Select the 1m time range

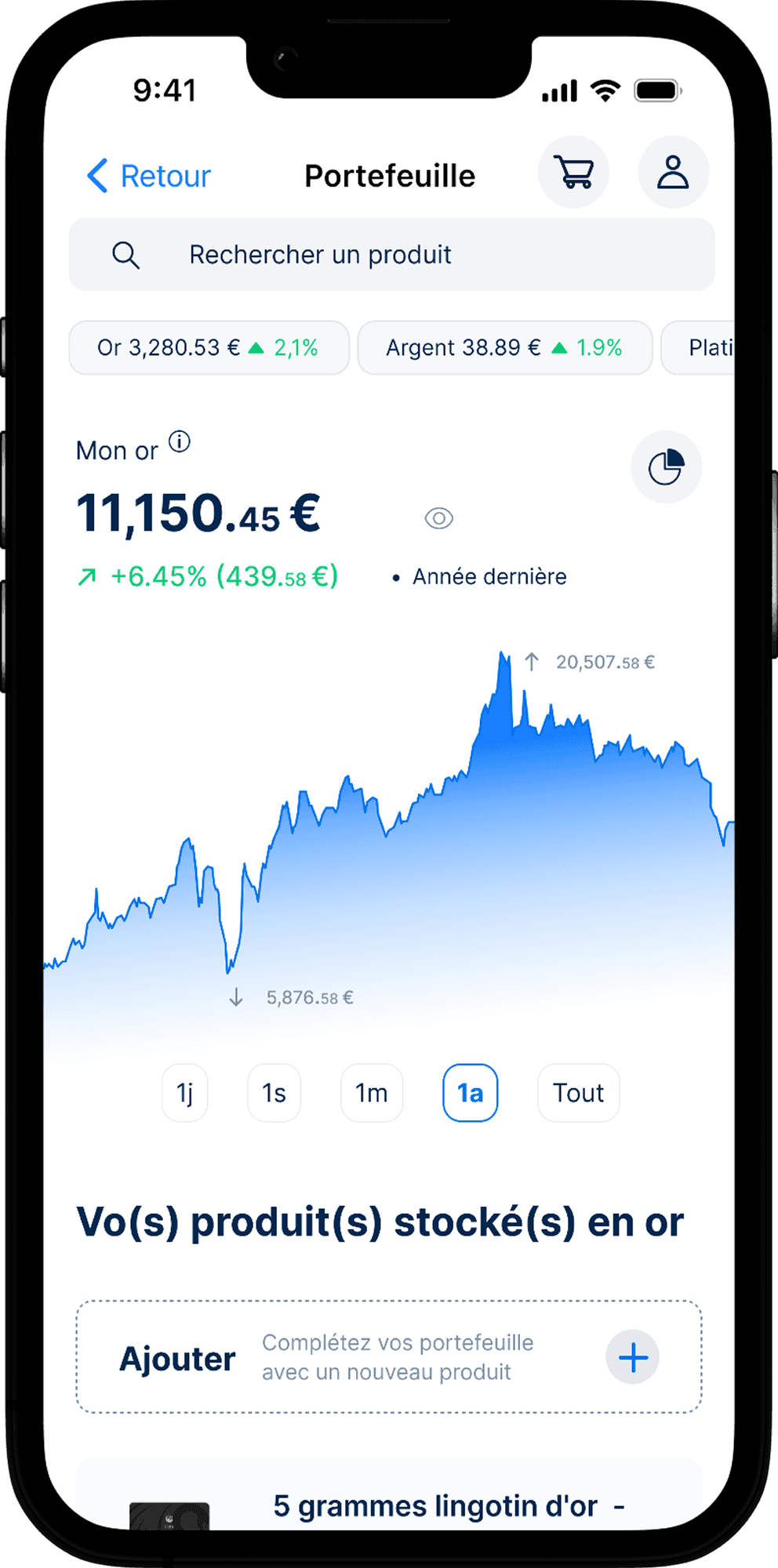[x=371, y=1092]
